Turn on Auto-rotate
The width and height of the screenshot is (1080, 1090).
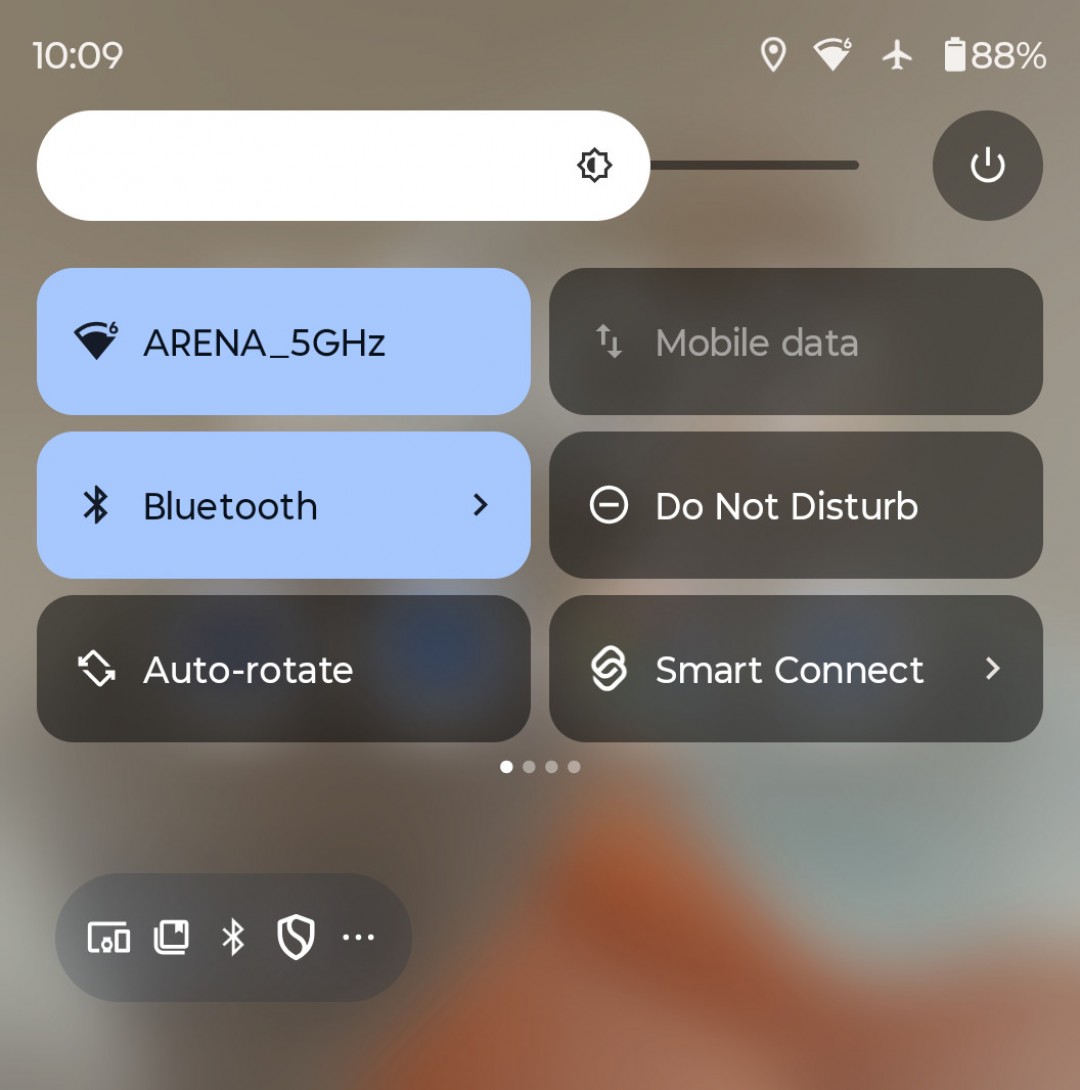pyautogui.click(x=283, y=669)
